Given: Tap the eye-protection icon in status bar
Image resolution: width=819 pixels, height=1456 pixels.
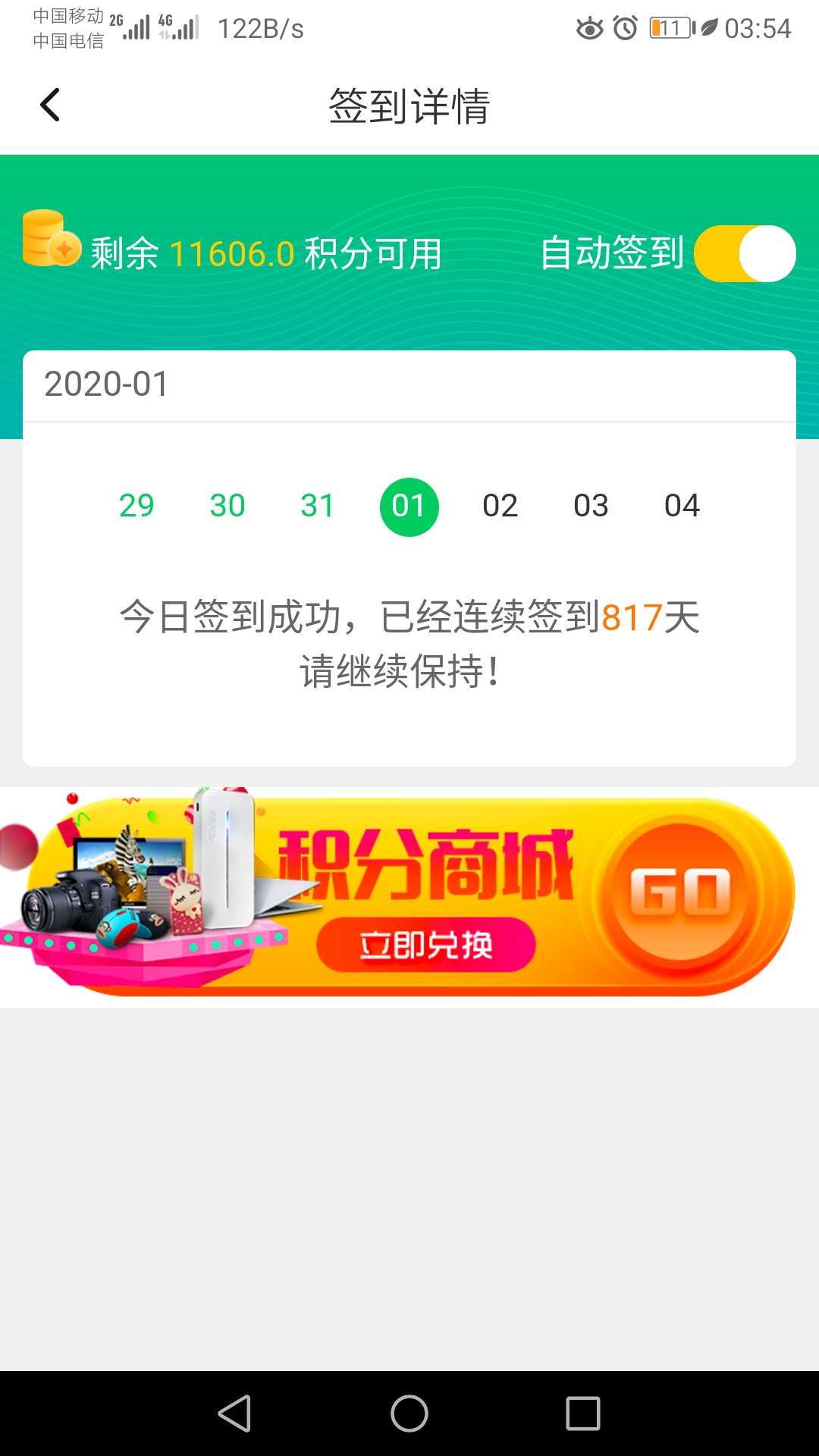Looking at the screenshot, I should [590, 28].
